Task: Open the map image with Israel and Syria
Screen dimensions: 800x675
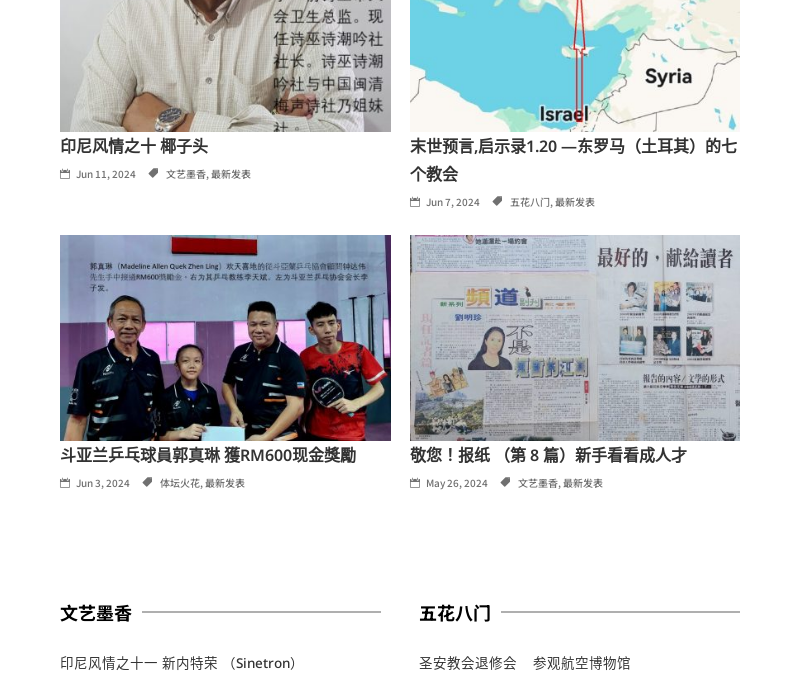Action: coord(574,65)
